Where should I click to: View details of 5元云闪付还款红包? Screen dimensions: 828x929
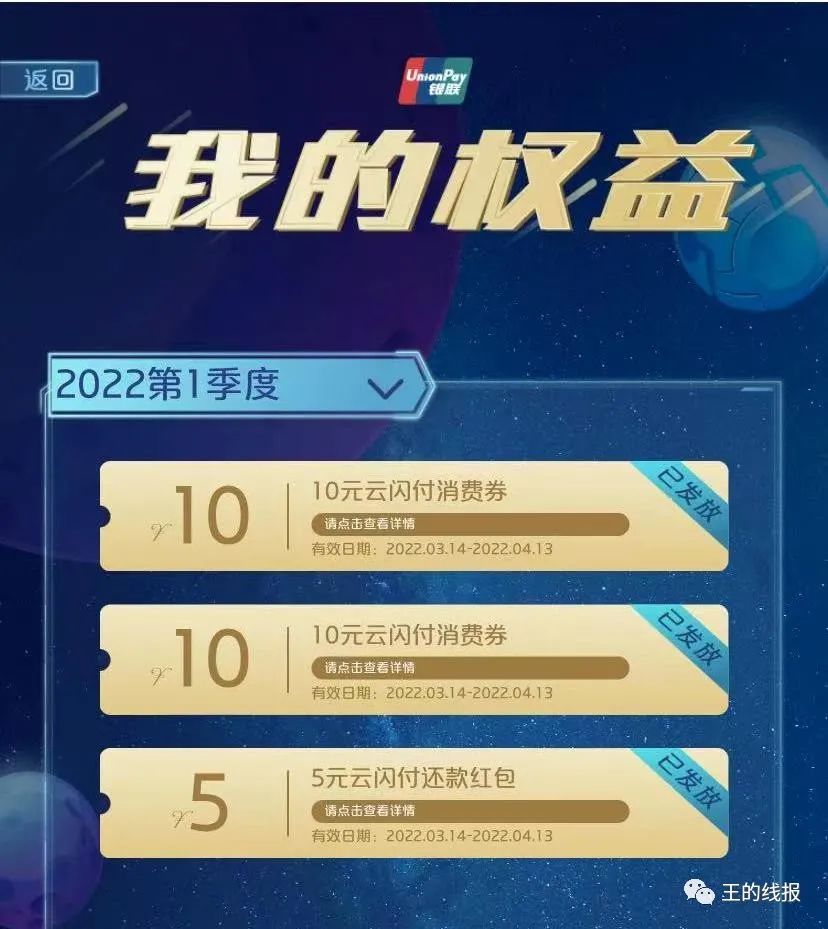click(470, 810)
